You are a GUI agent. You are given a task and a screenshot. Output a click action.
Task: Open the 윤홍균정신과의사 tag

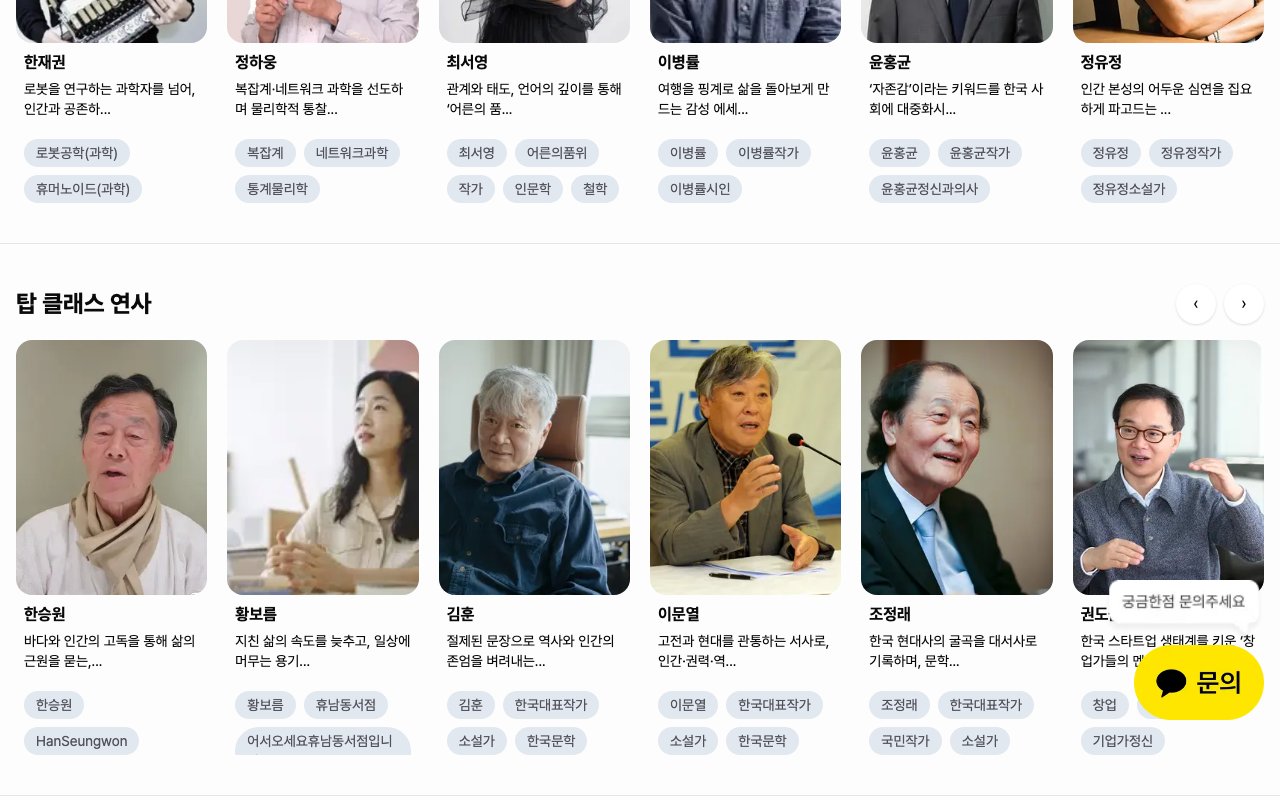929,189
